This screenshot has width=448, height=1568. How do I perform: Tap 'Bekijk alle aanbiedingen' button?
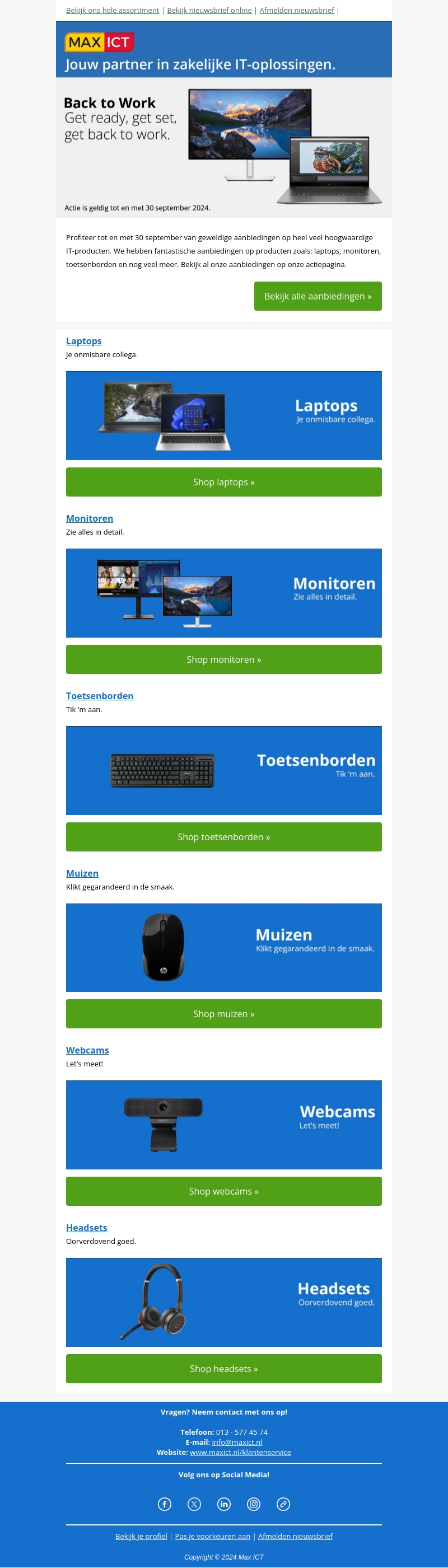click(318, 296)
